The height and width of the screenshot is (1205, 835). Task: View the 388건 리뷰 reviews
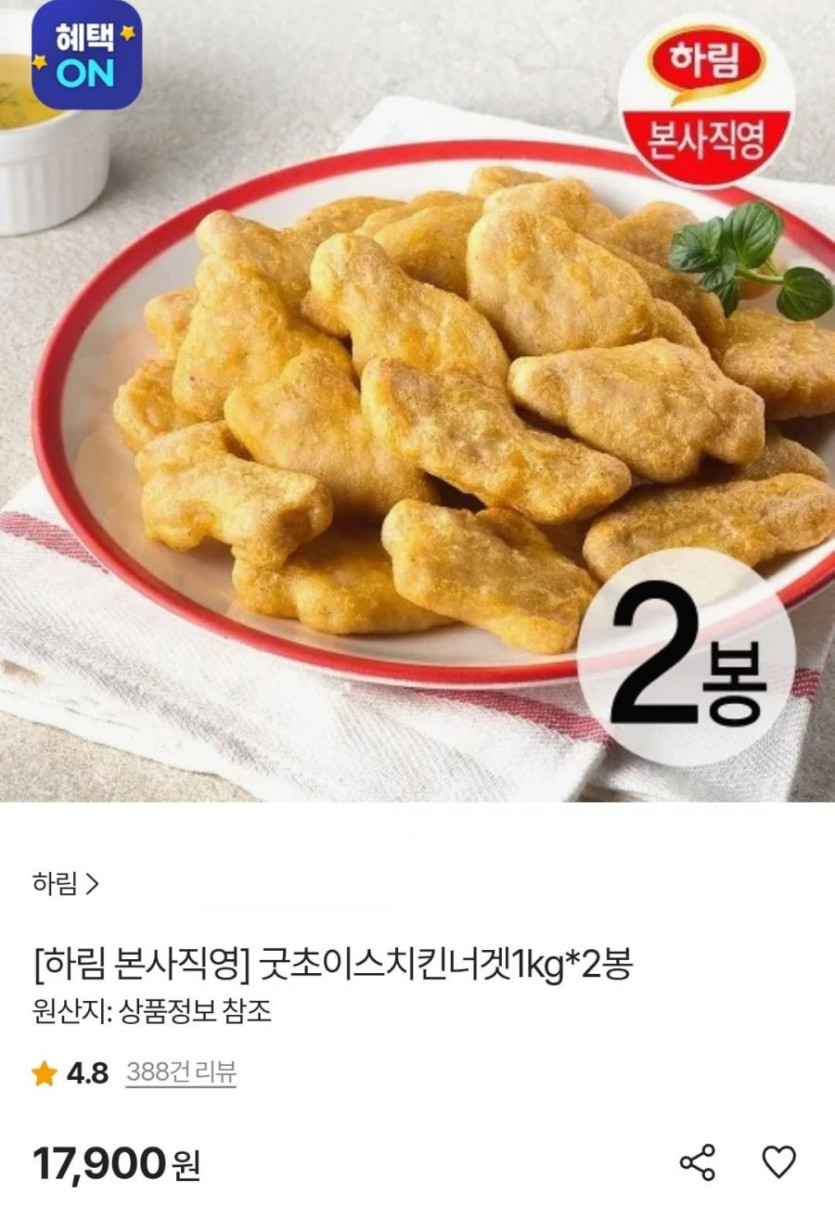click(181, 1073)
